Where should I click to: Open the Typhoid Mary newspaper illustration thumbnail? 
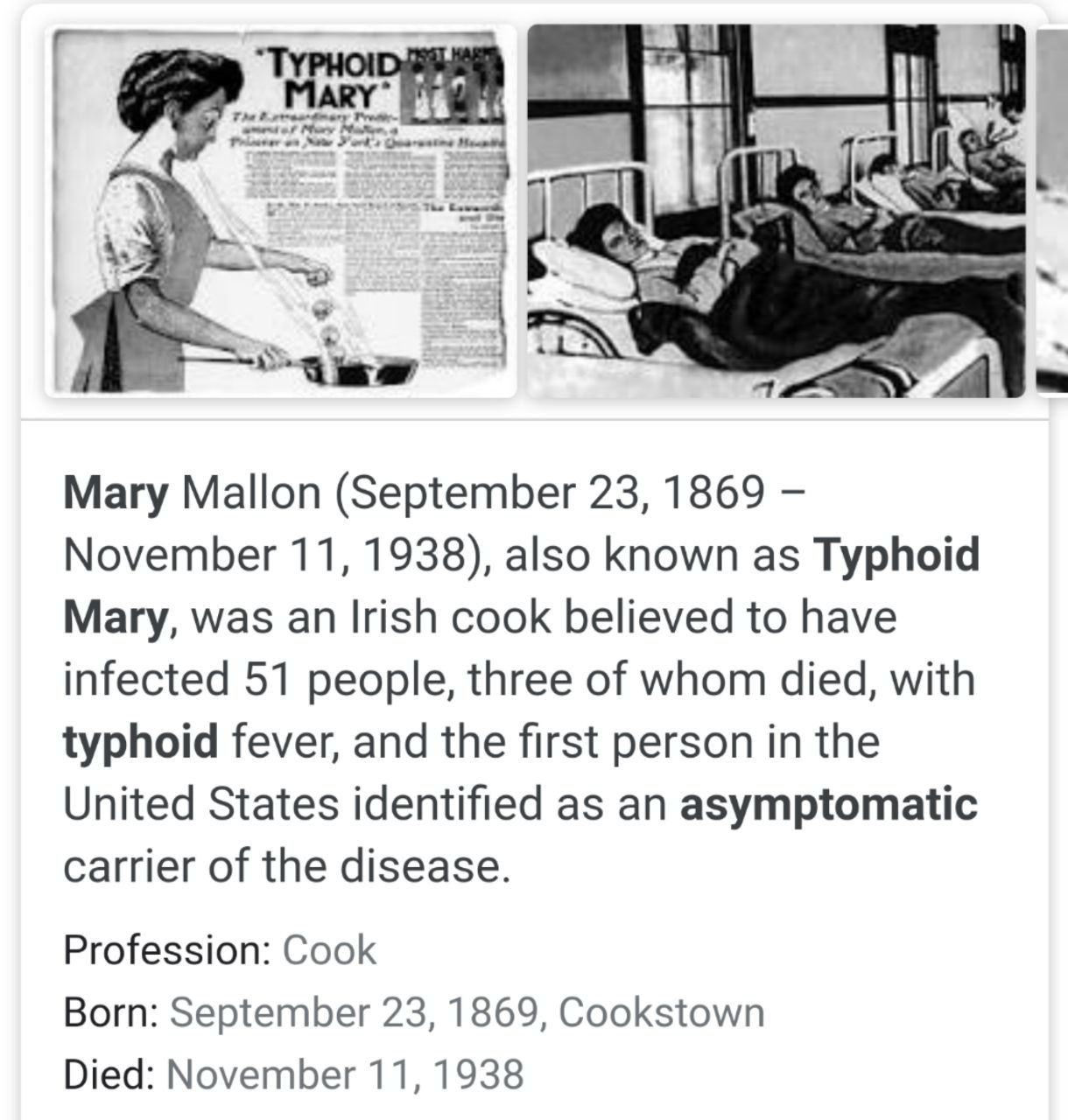click(x=280, y=210)
